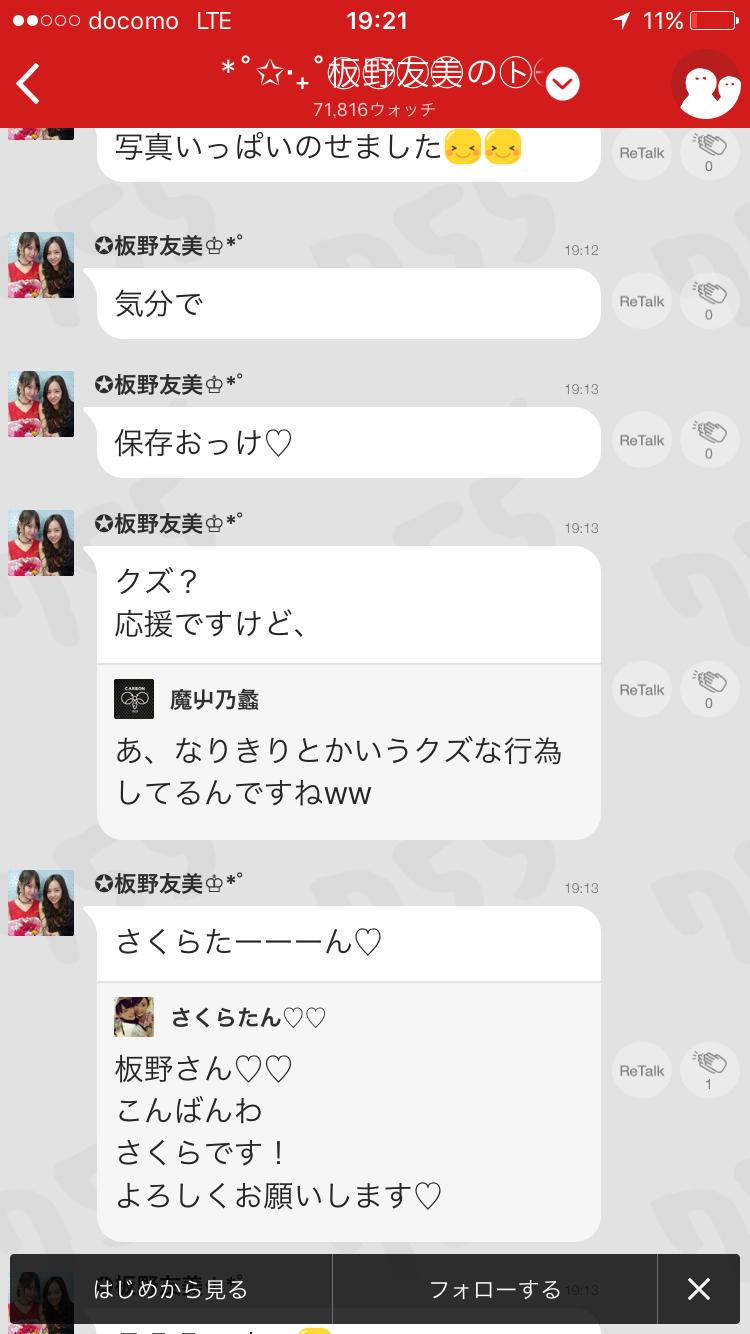Open the quoted 魔屮乃蠱 message

click(x=348, y=750)
